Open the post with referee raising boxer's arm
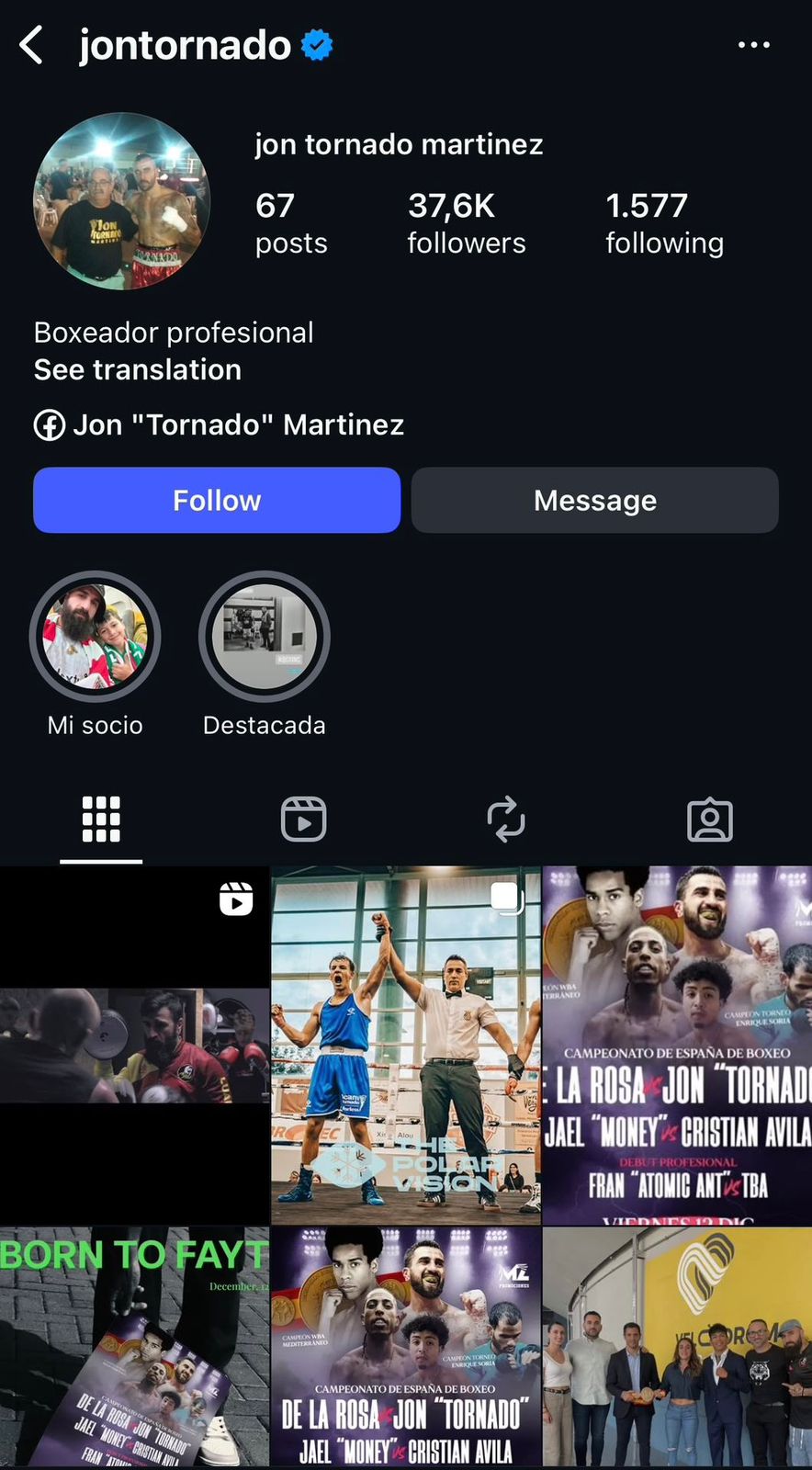The image size is (812, 1470). 405,1045
